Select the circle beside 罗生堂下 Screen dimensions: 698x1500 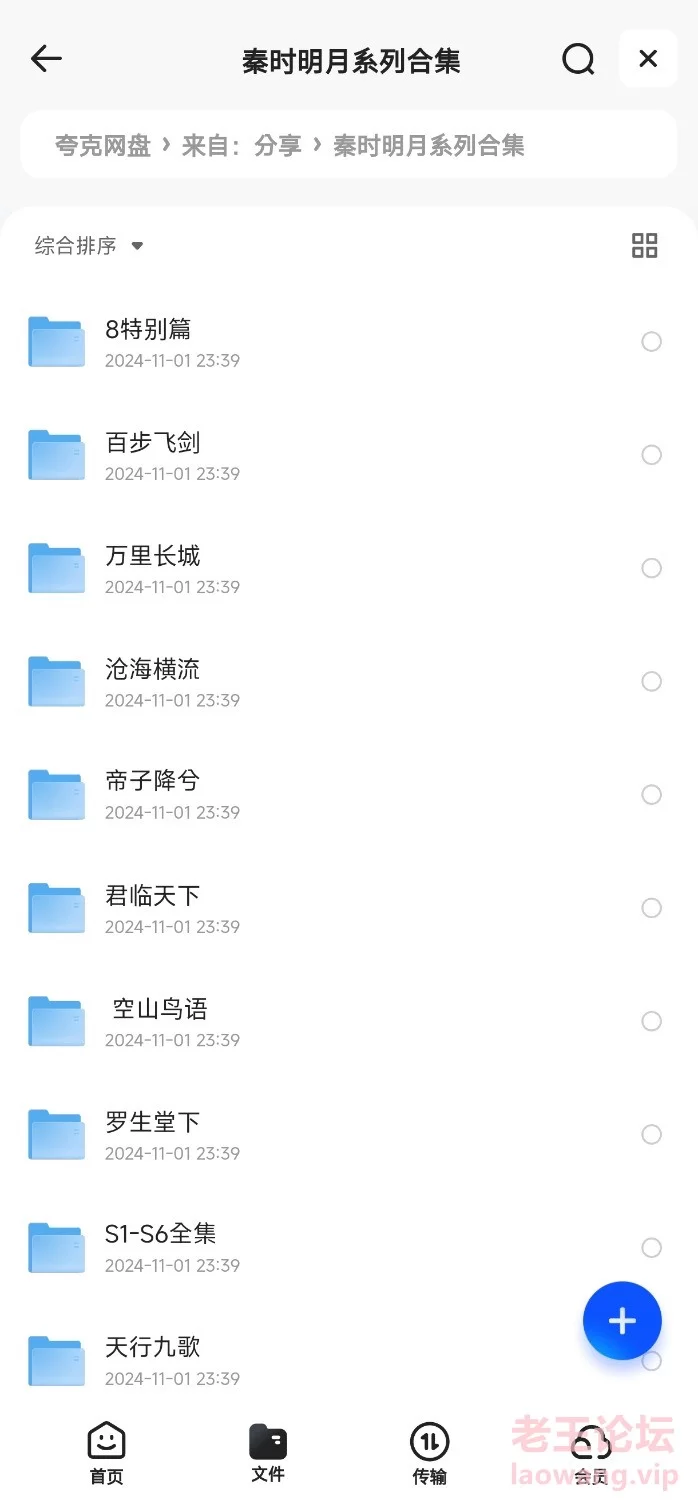[x=651, y=1134]
